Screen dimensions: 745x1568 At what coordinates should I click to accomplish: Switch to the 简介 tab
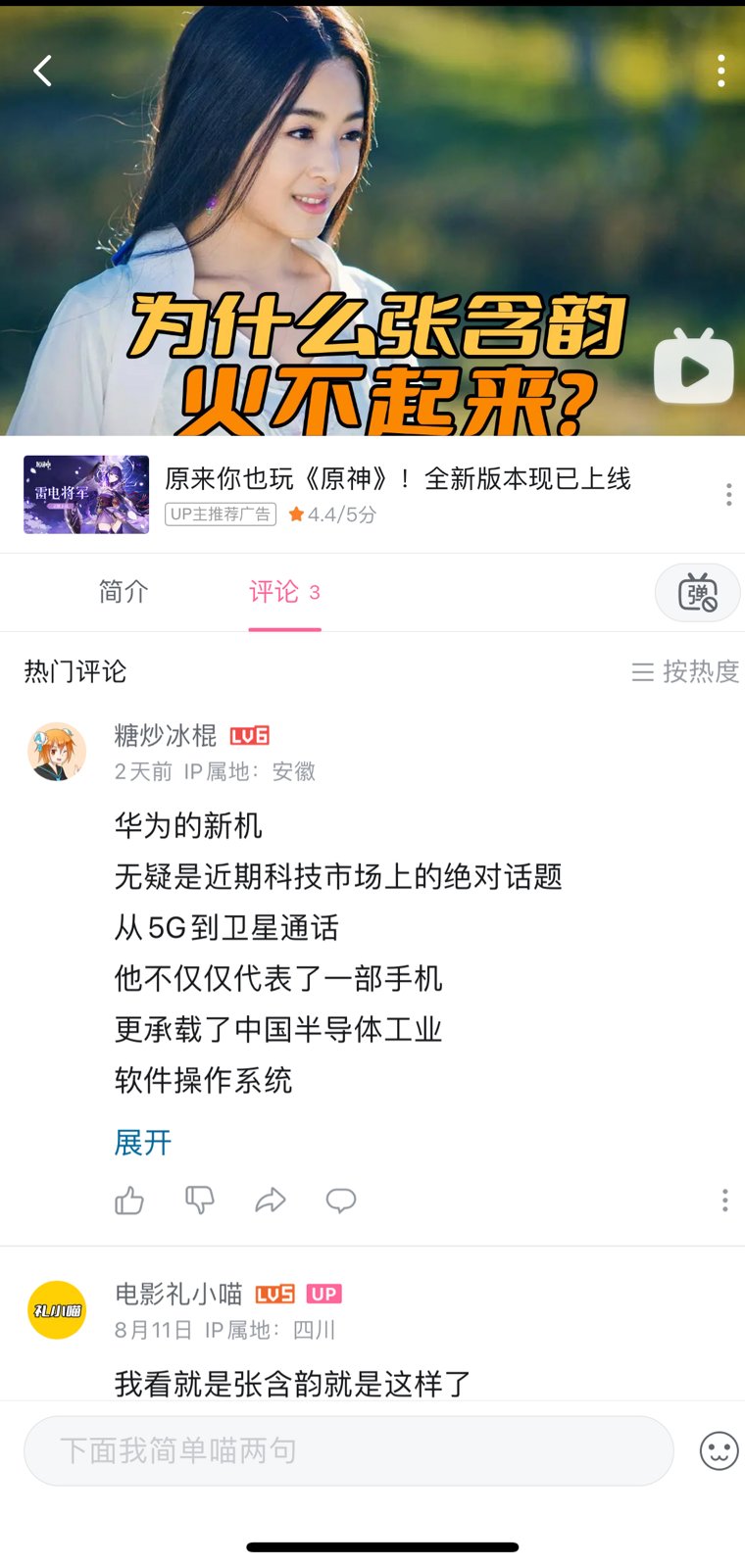point(124,592)
